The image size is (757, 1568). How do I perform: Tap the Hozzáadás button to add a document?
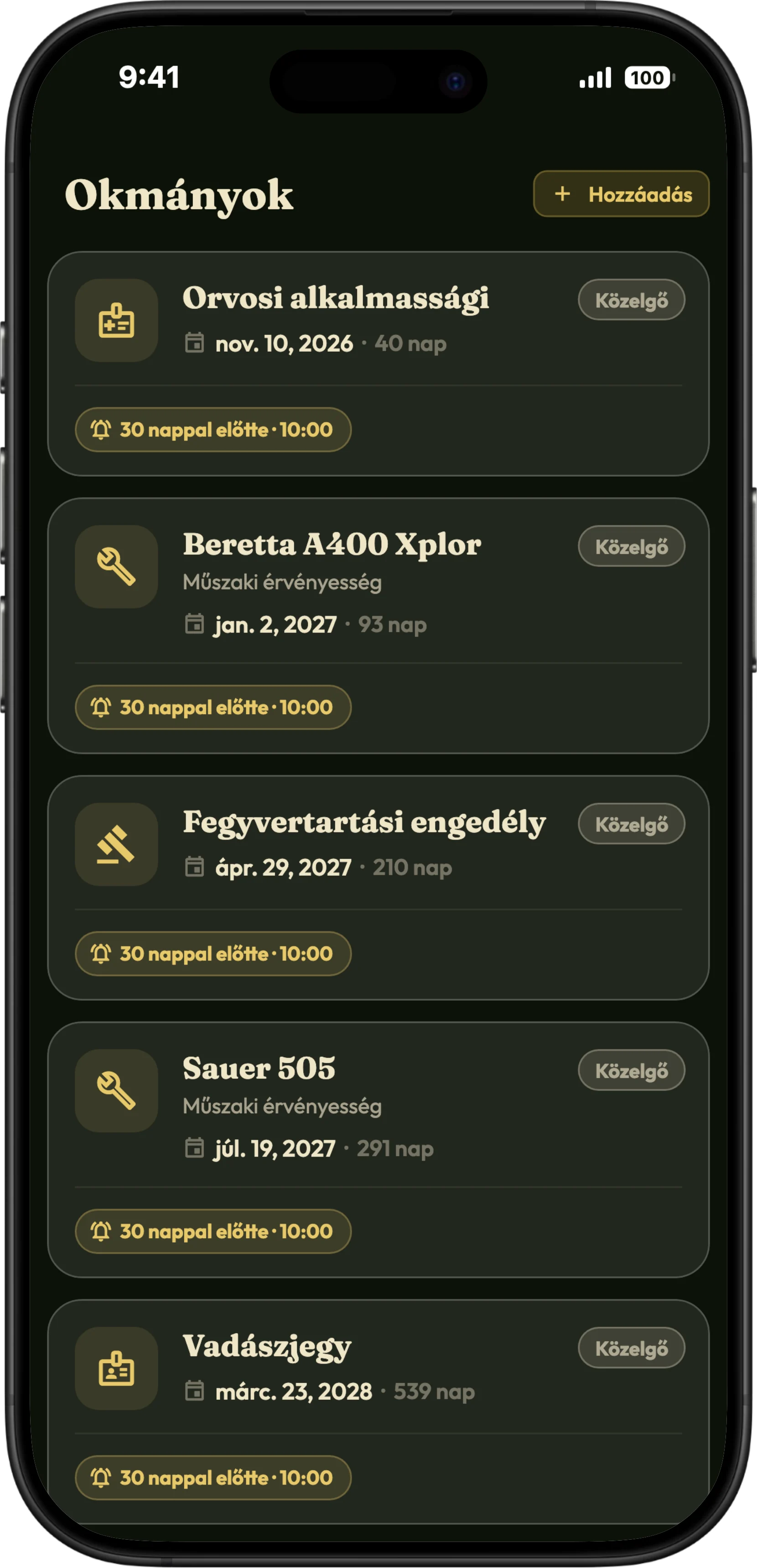pos(621,193)
